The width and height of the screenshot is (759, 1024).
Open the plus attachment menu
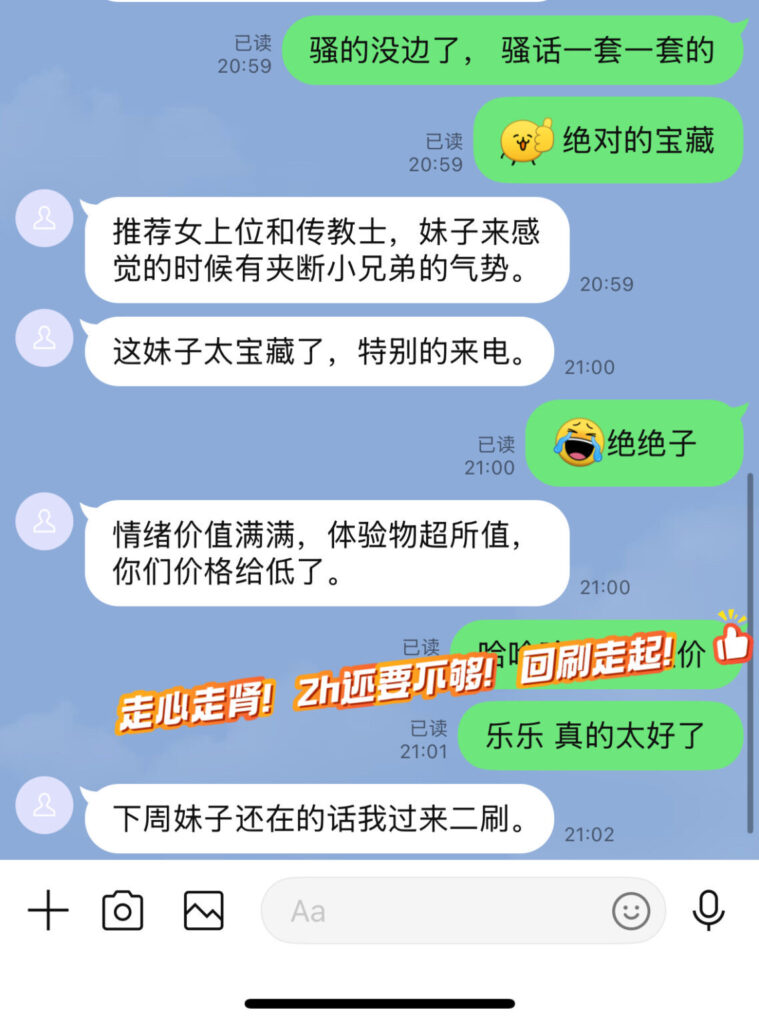tap(48, 910)
